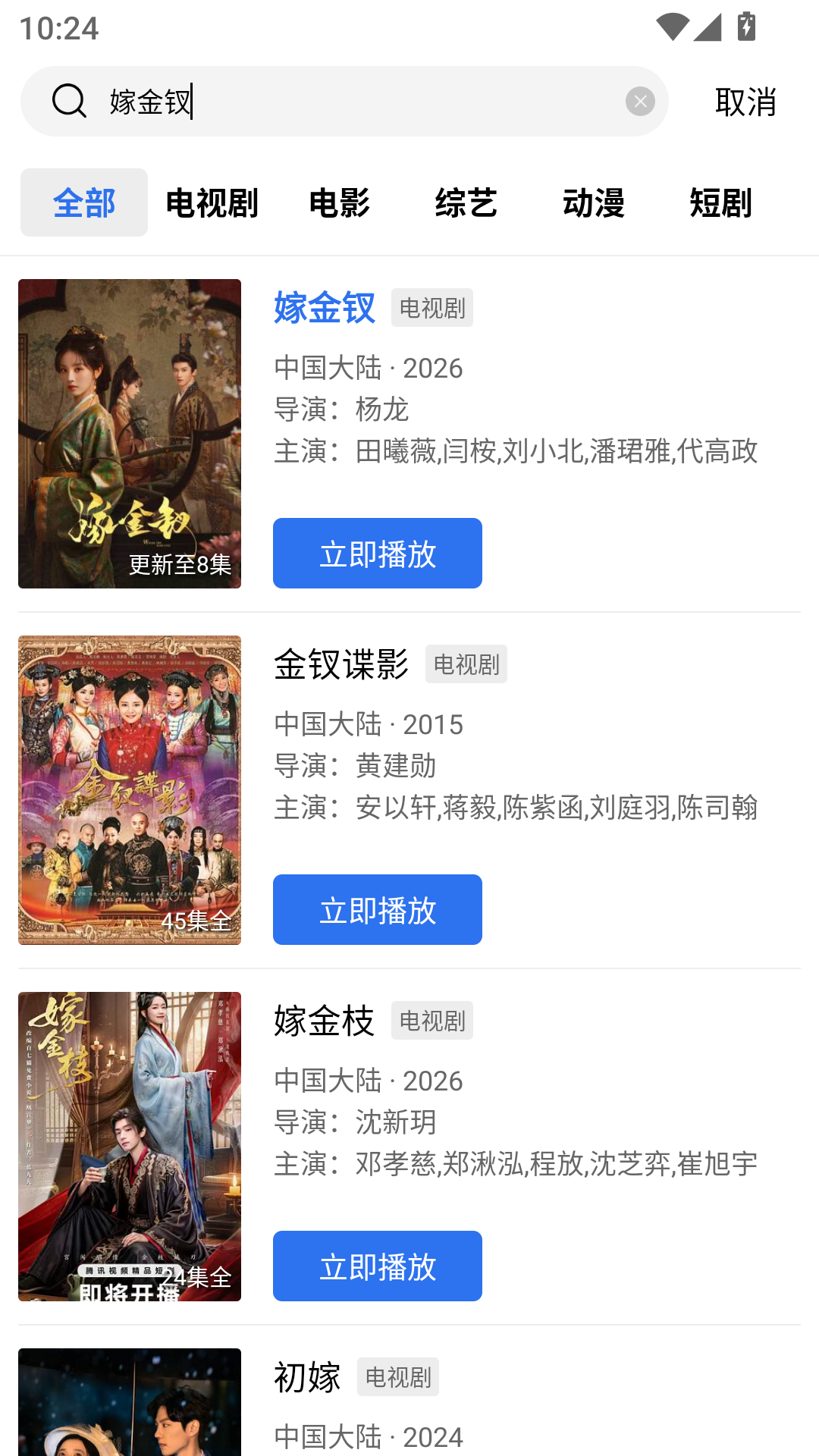Play 嫁金钗 with 立即播放
This screenshot has width=819, height=1456.
point(378,554)
